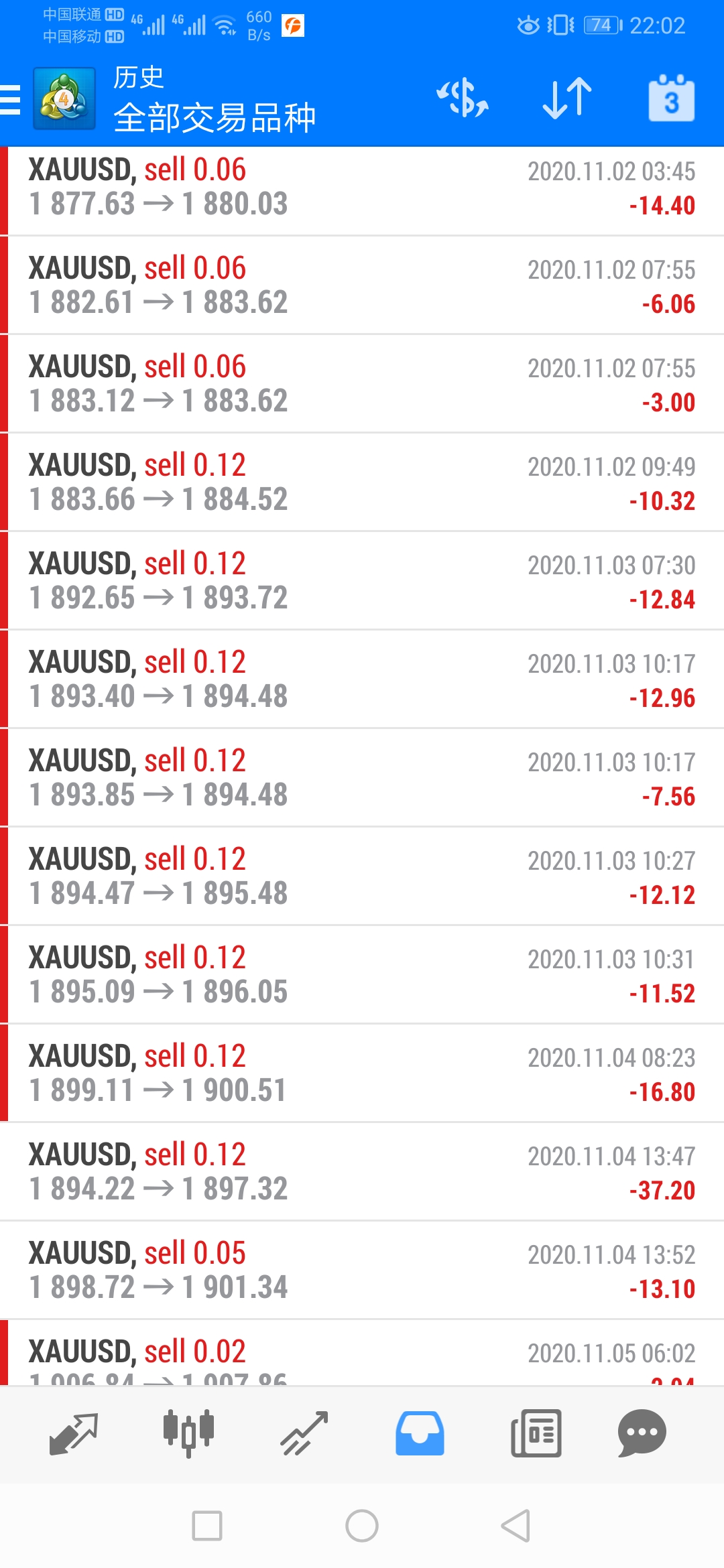Open the trade dated 2020.11.03 07:30
Screen dimensions: 724x1568
(362, 581)
